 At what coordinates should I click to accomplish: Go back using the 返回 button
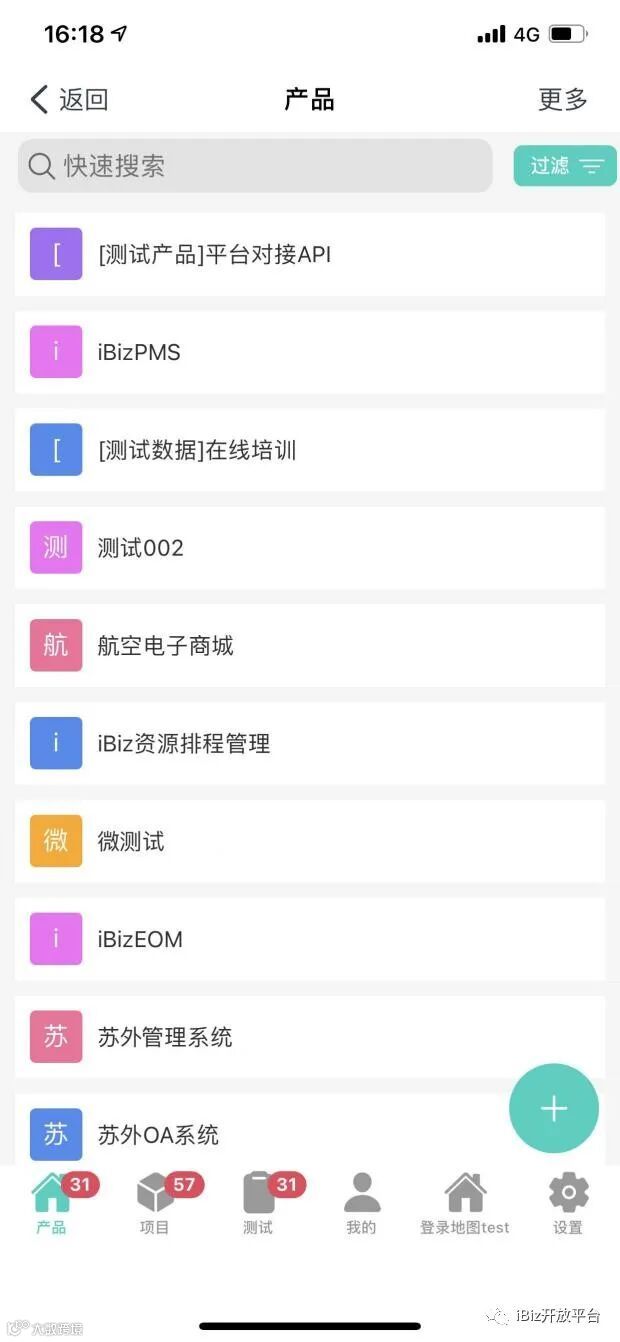[x=69, y=99]
